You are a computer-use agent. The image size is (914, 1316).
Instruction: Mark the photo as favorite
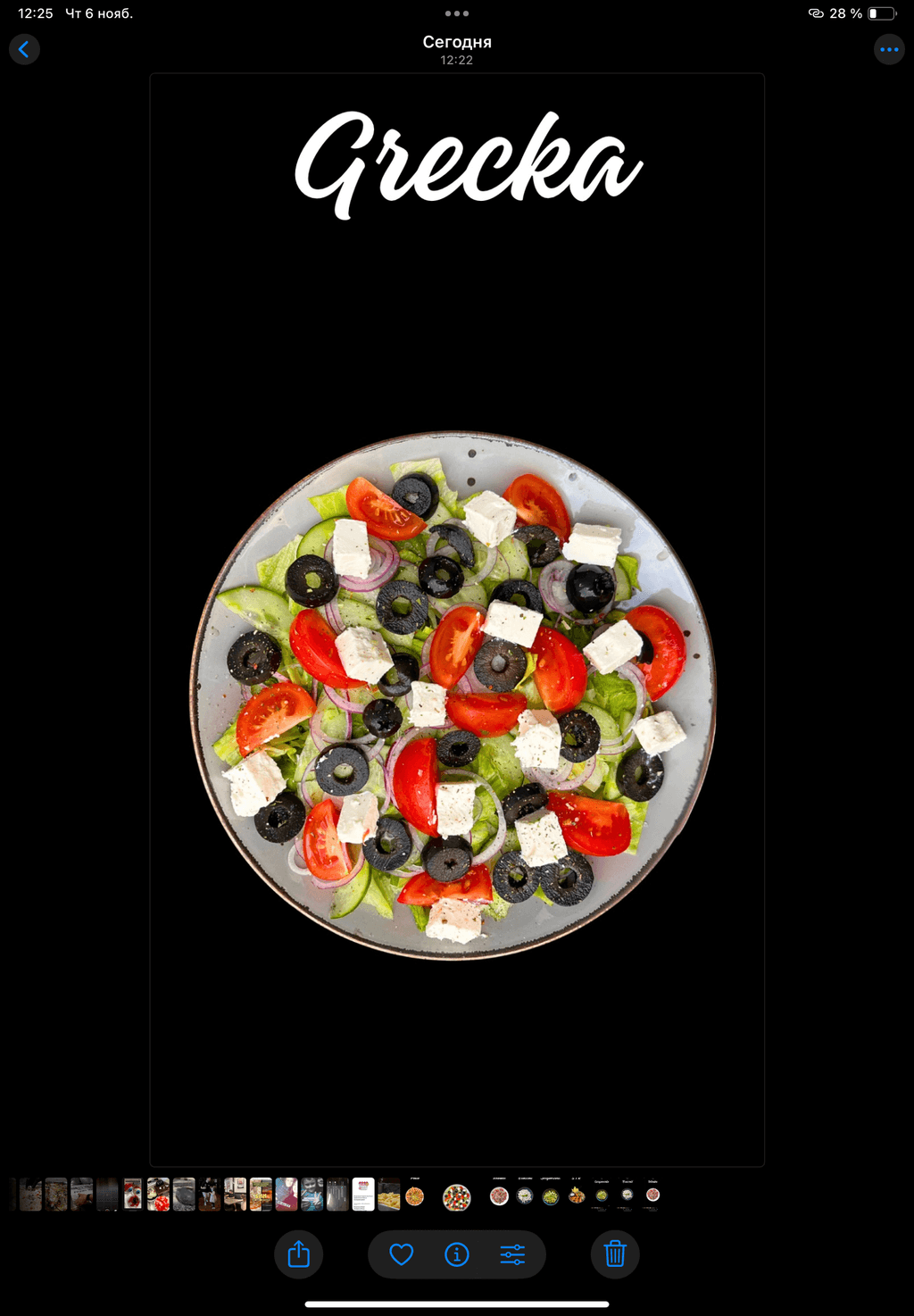[x=402, y=1254]
